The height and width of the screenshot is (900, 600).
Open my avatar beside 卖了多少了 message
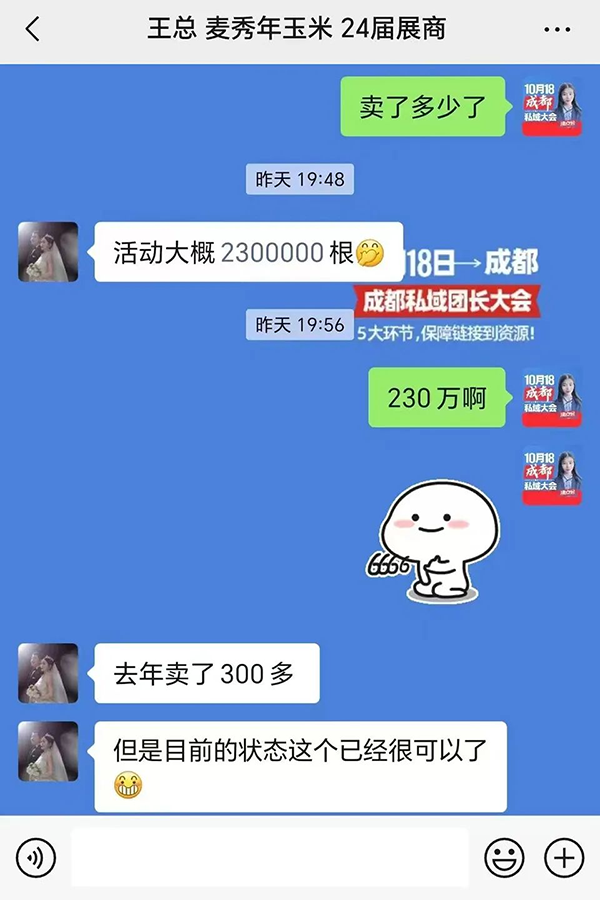point(553,108)
